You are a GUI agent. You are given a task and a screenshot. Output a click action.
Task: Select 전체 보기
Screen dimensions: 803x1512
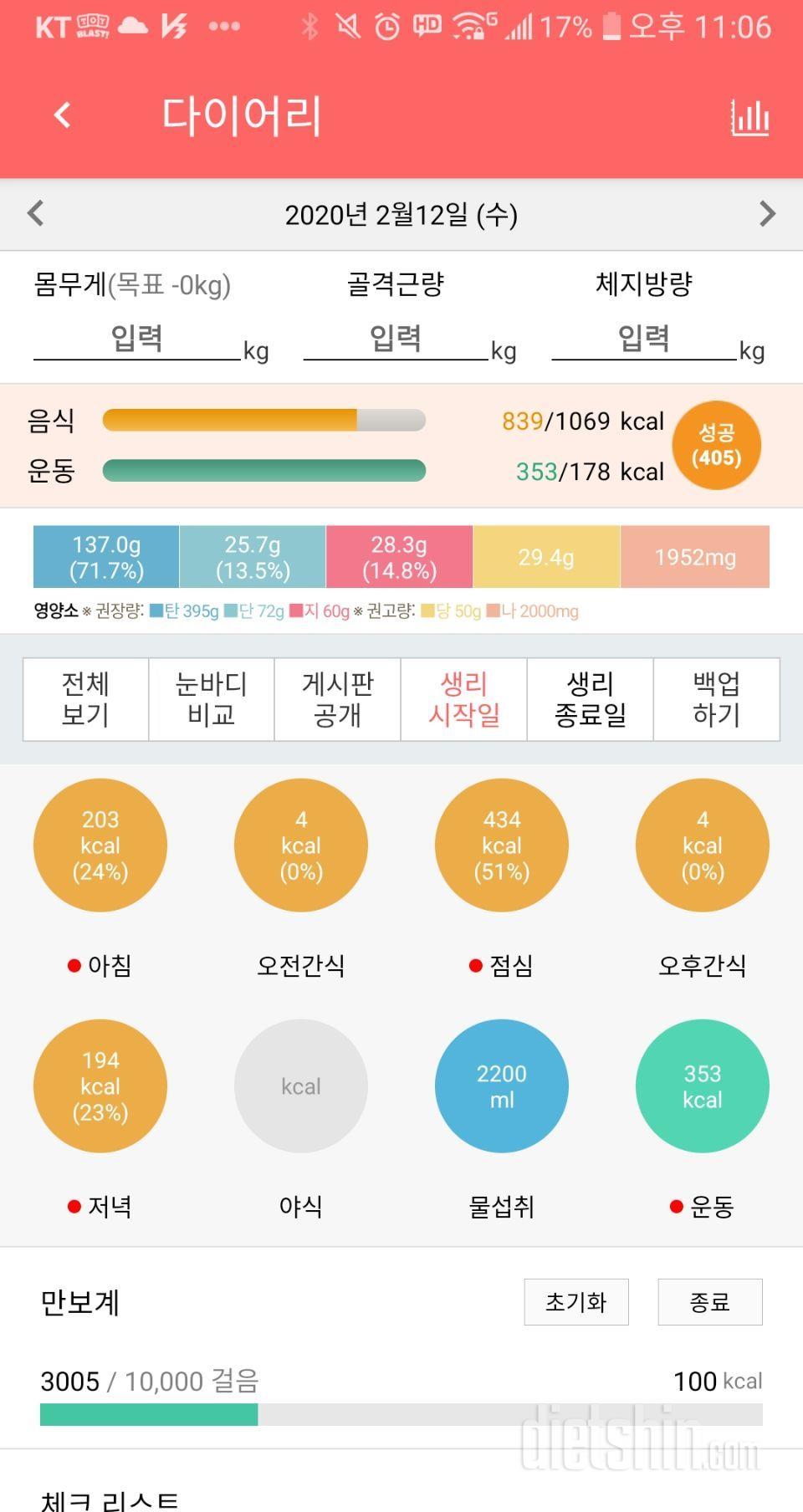coord(85,699)
